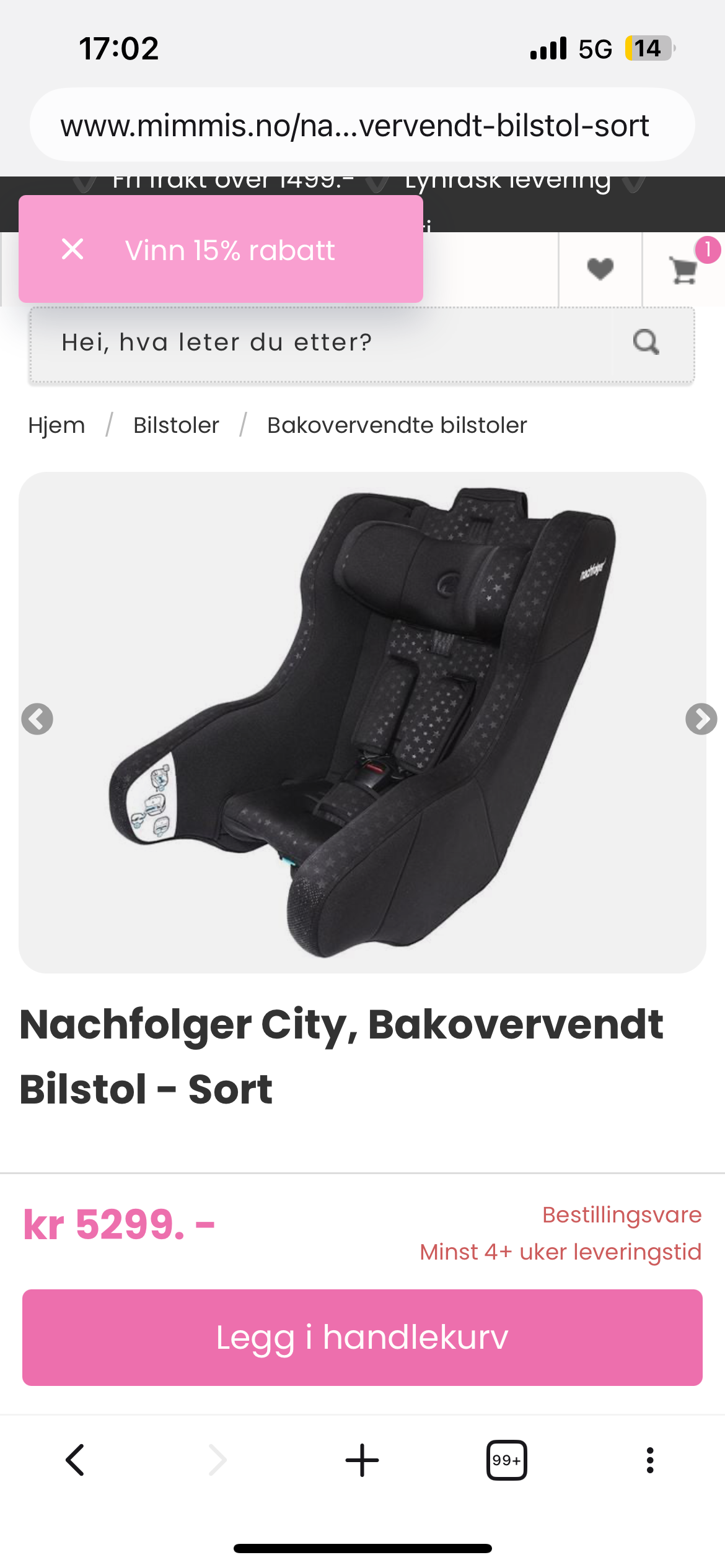Show next product image
Image resolution: width=725 pixels, height=1568 pixels.
coord(701,719)
